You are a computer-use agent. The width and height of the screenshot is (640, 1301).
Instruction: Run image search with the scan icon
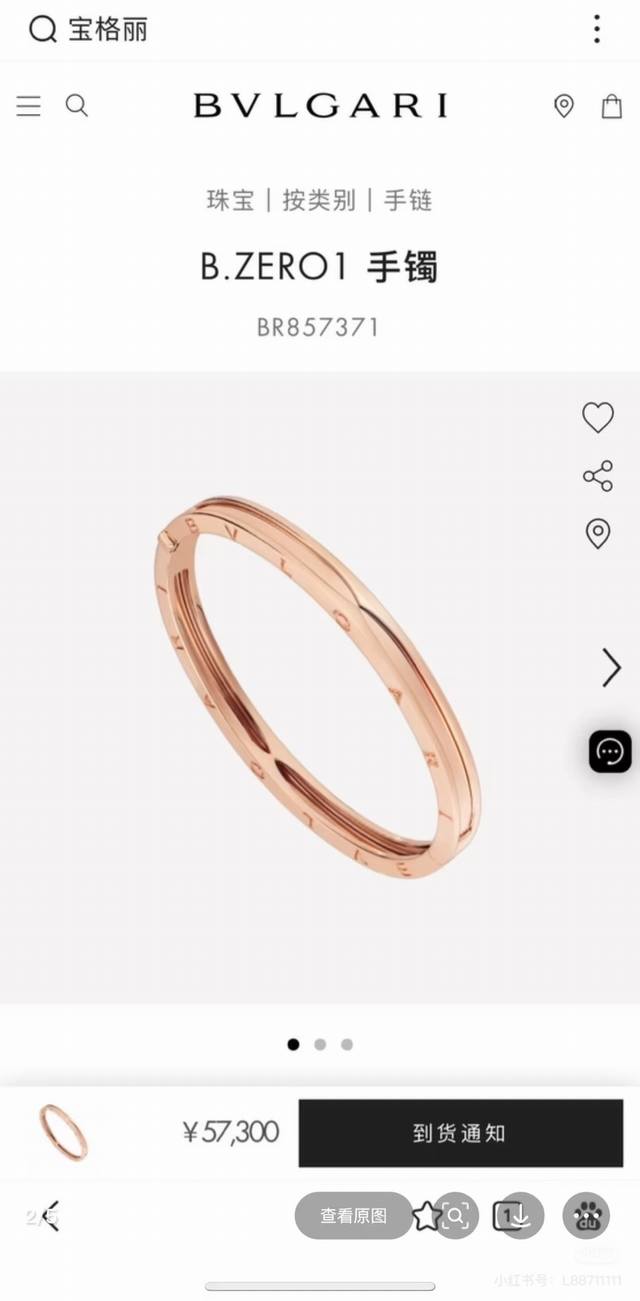pos(455,1216)
